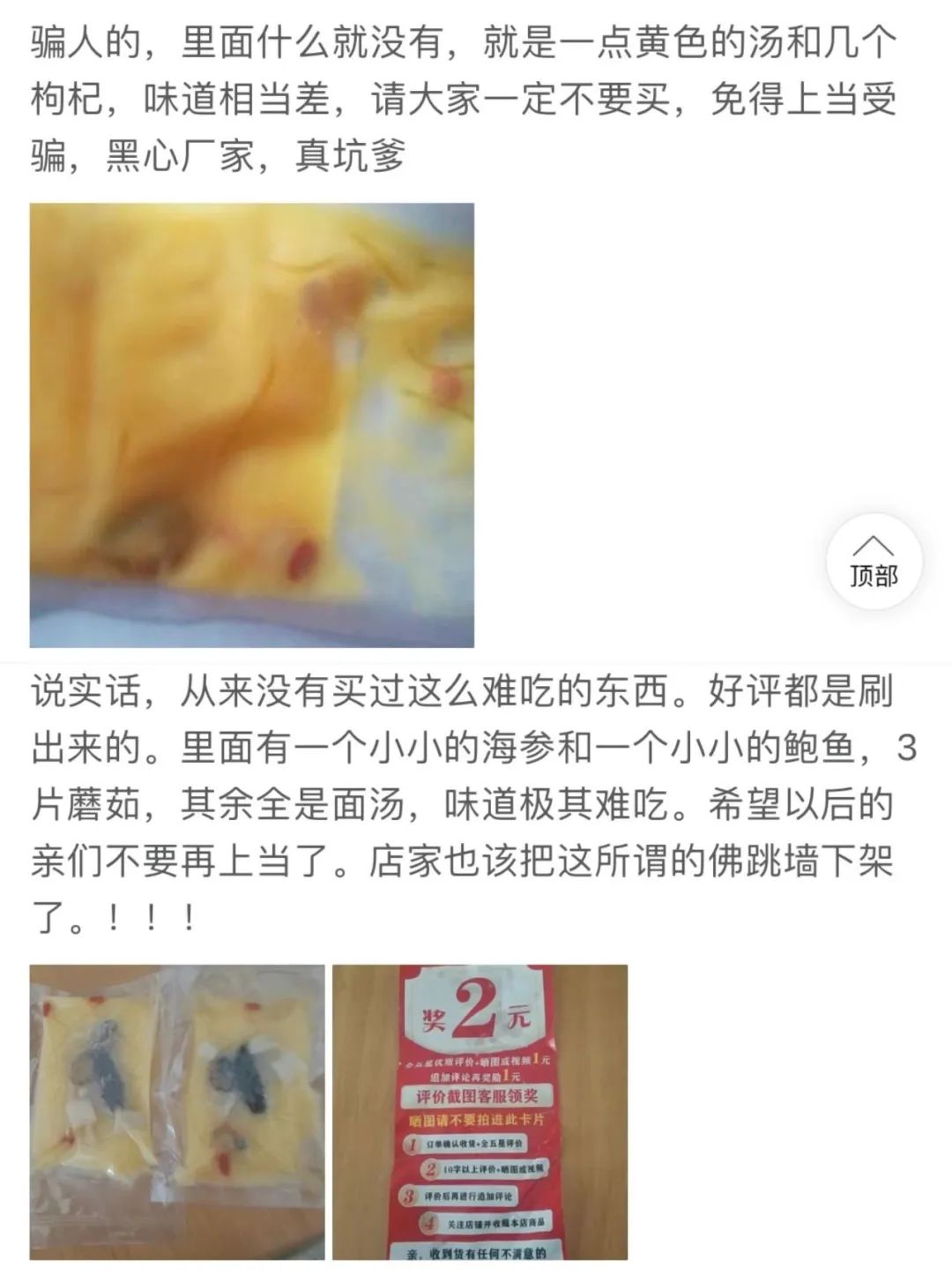Image resolution: width=952 pixels, height=1283 pixels.
Task: Click step 4 circle on the reward card
Action: (x=429, y=1221)
